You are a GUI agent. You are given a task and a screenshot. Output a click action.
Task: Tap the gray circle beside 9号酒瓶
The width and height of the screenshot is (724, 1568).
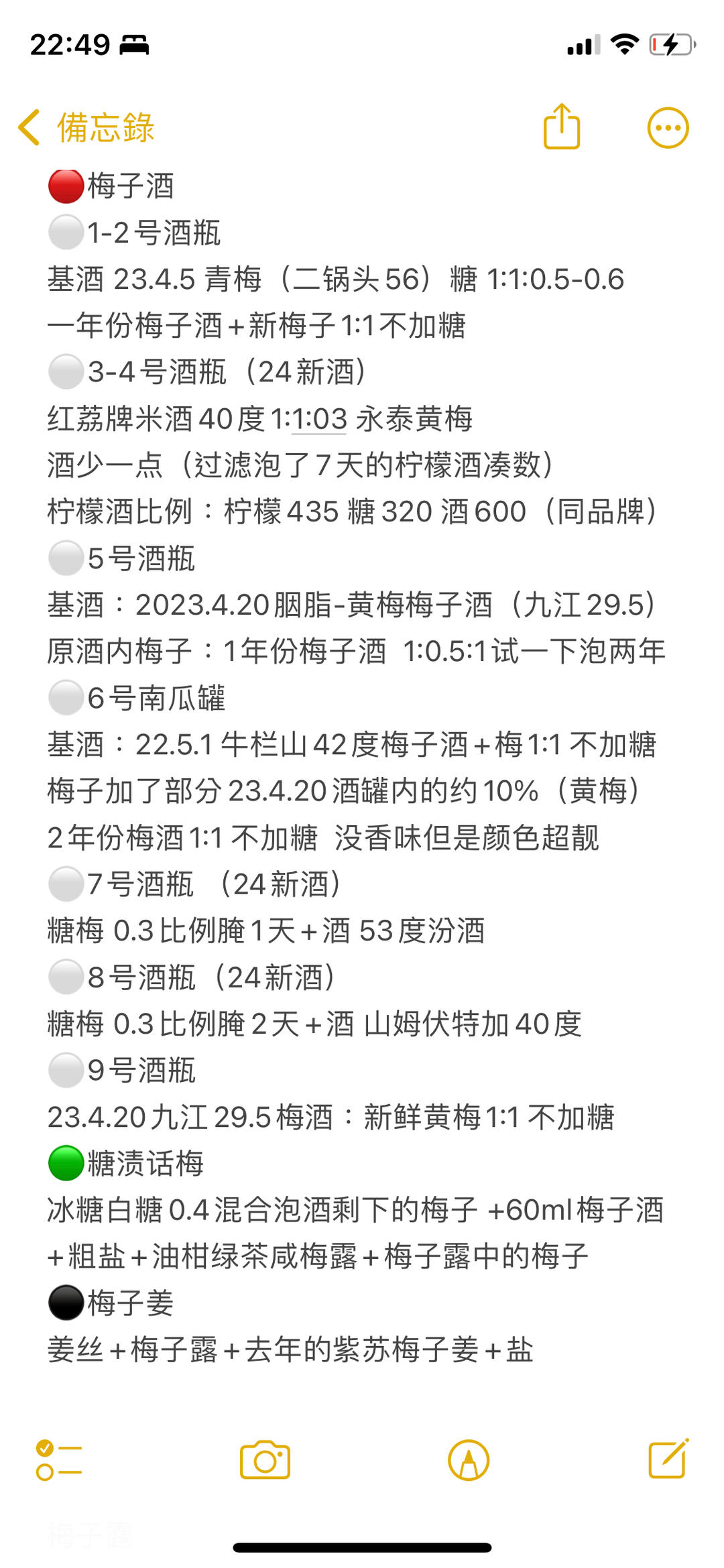66,1071
